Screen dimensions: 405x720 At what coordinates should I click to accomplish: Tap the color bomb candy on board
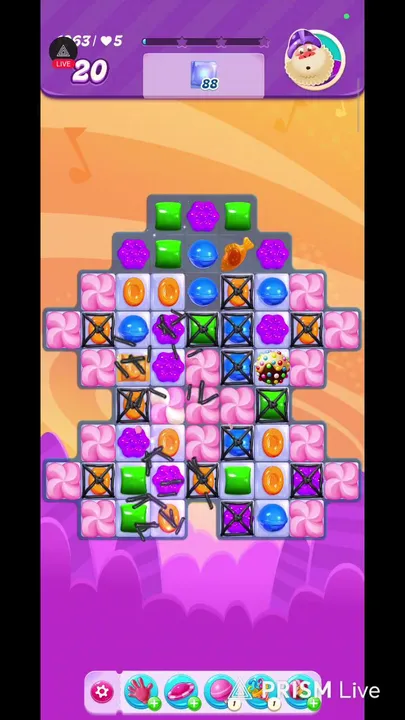coord(272,367)
